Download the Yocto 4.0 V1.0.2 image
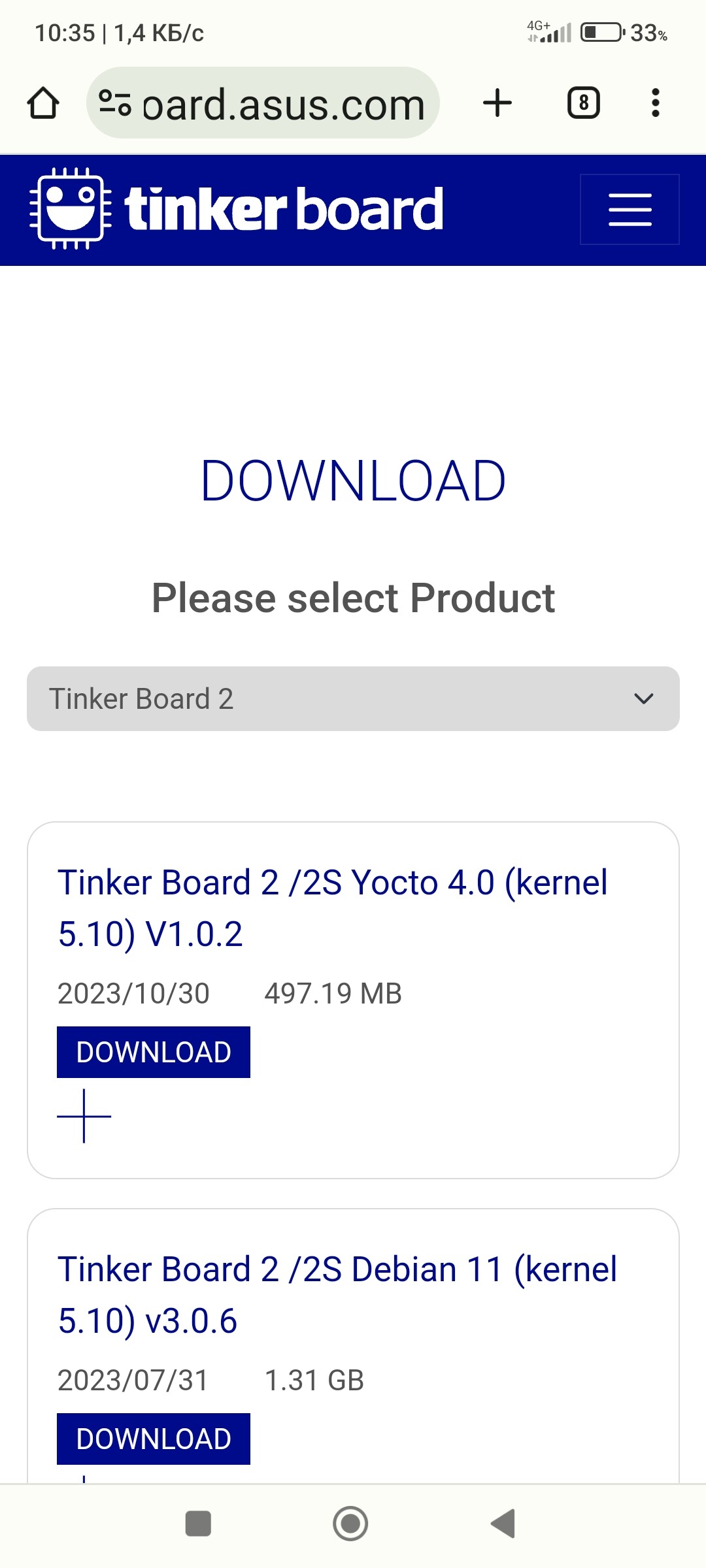 pyautogui.click(x=154, y=1052)
